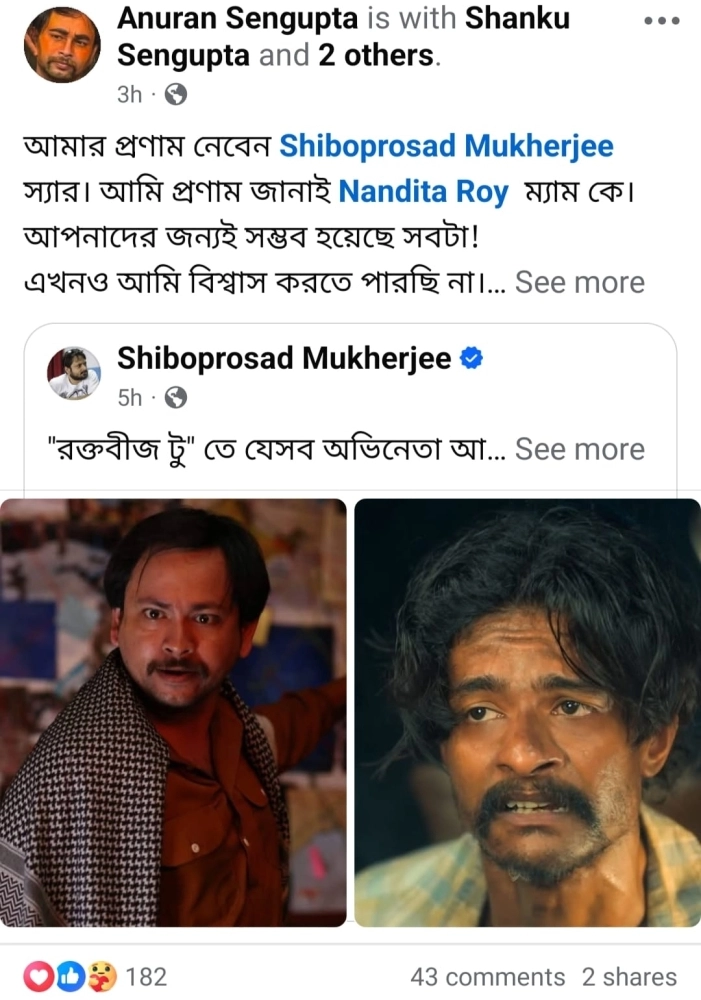Open the tagged Nandita Roy profile
The height and width of the screenshot is (1000, 701).
(424, 191)
